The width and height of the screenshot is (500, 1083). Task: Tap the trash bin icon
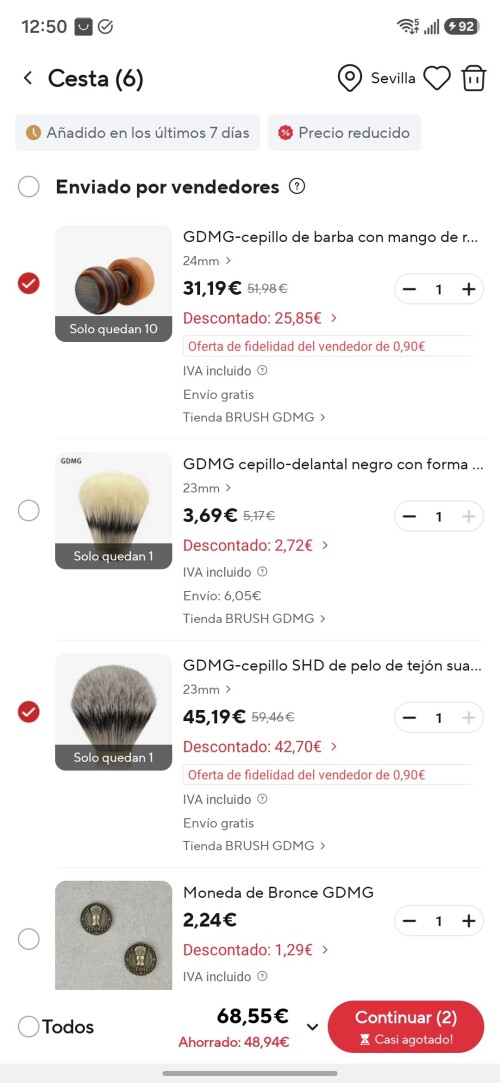(474, 78)
